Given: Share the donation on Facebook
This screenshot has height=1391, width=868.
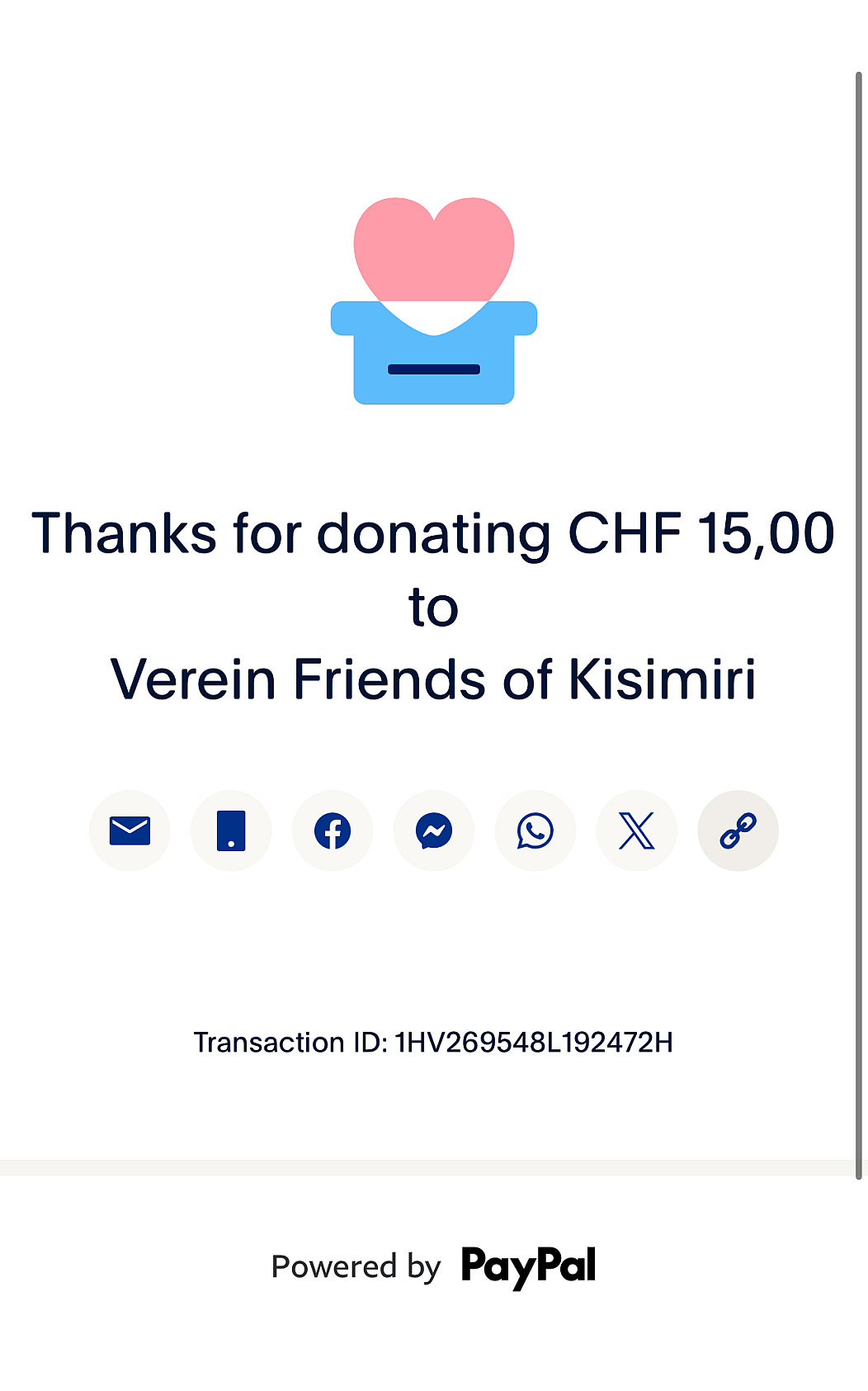Looking at the screenshot, I should (333, 830).
